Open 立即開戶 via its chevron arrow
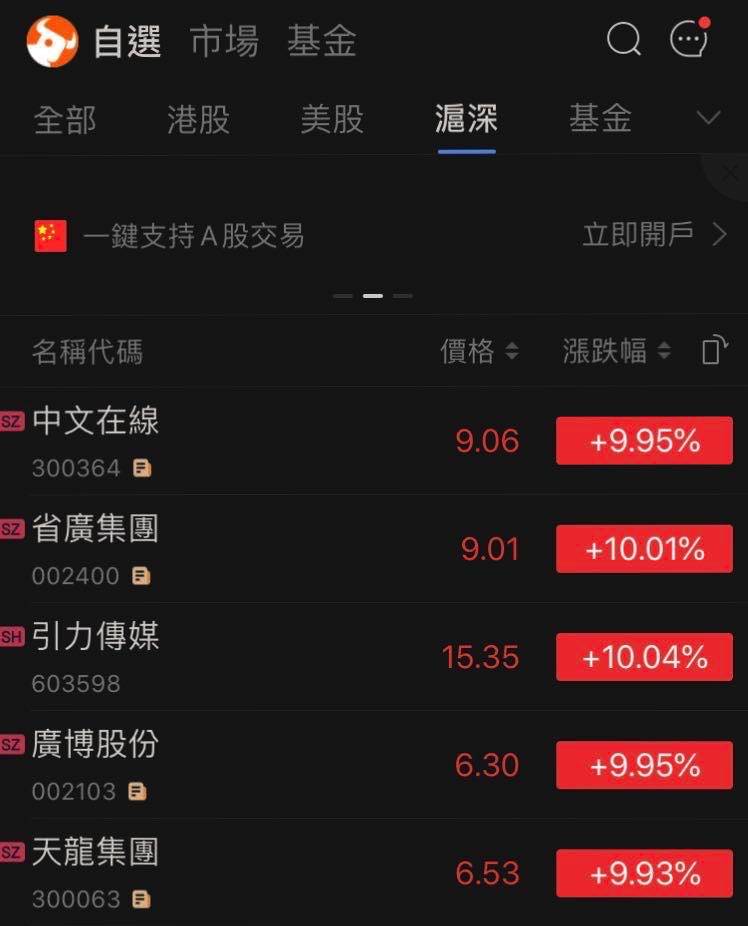The height and width of the screenshot is (926, 748). pos(717,232)
